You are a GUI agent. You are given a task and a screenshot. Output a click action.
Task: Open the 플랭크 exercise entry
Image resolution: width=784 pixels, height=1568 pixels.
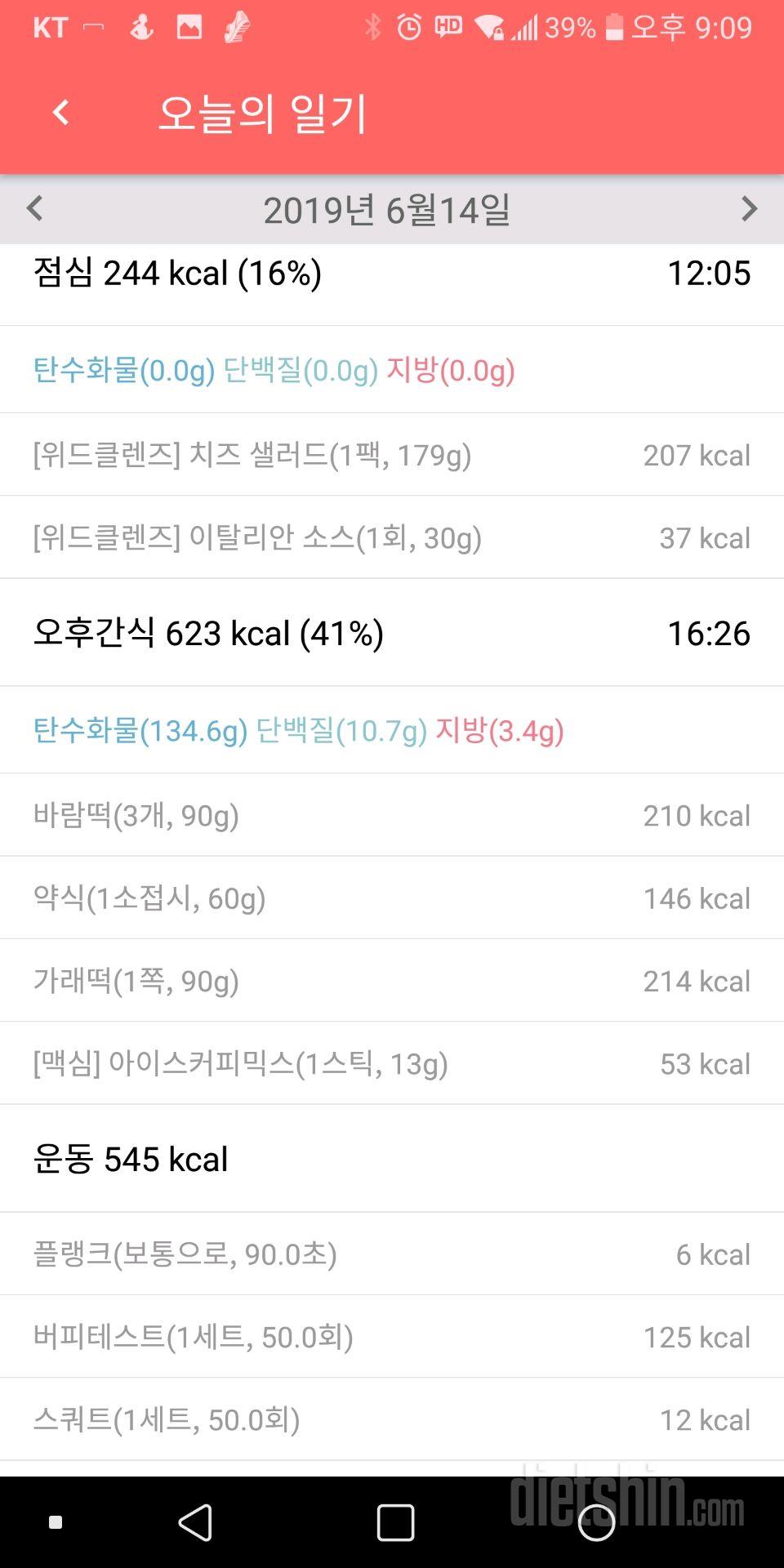[x=392, y=1254]
